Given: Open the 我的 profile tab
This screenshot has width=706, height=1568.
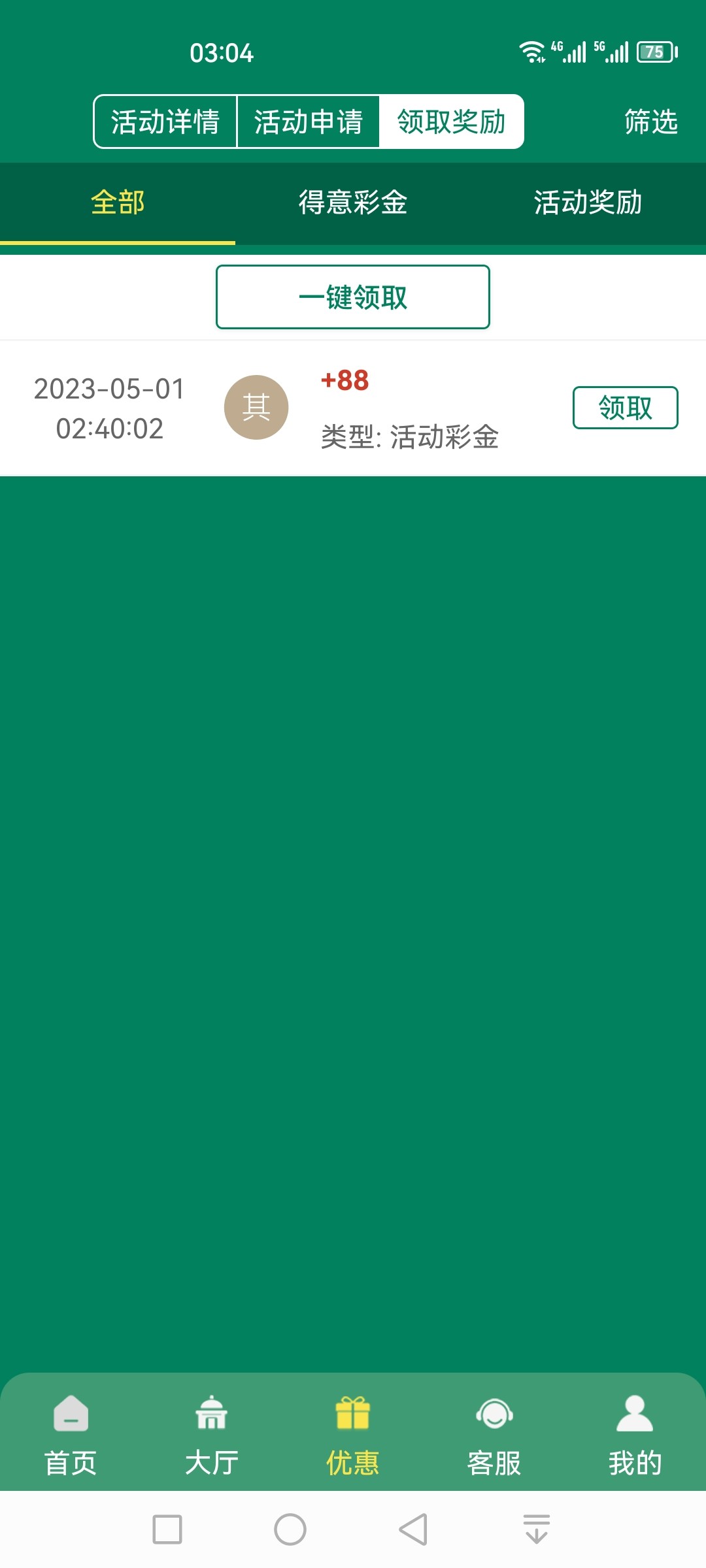Looking at the screenshot, I should tap(635, 1434).
